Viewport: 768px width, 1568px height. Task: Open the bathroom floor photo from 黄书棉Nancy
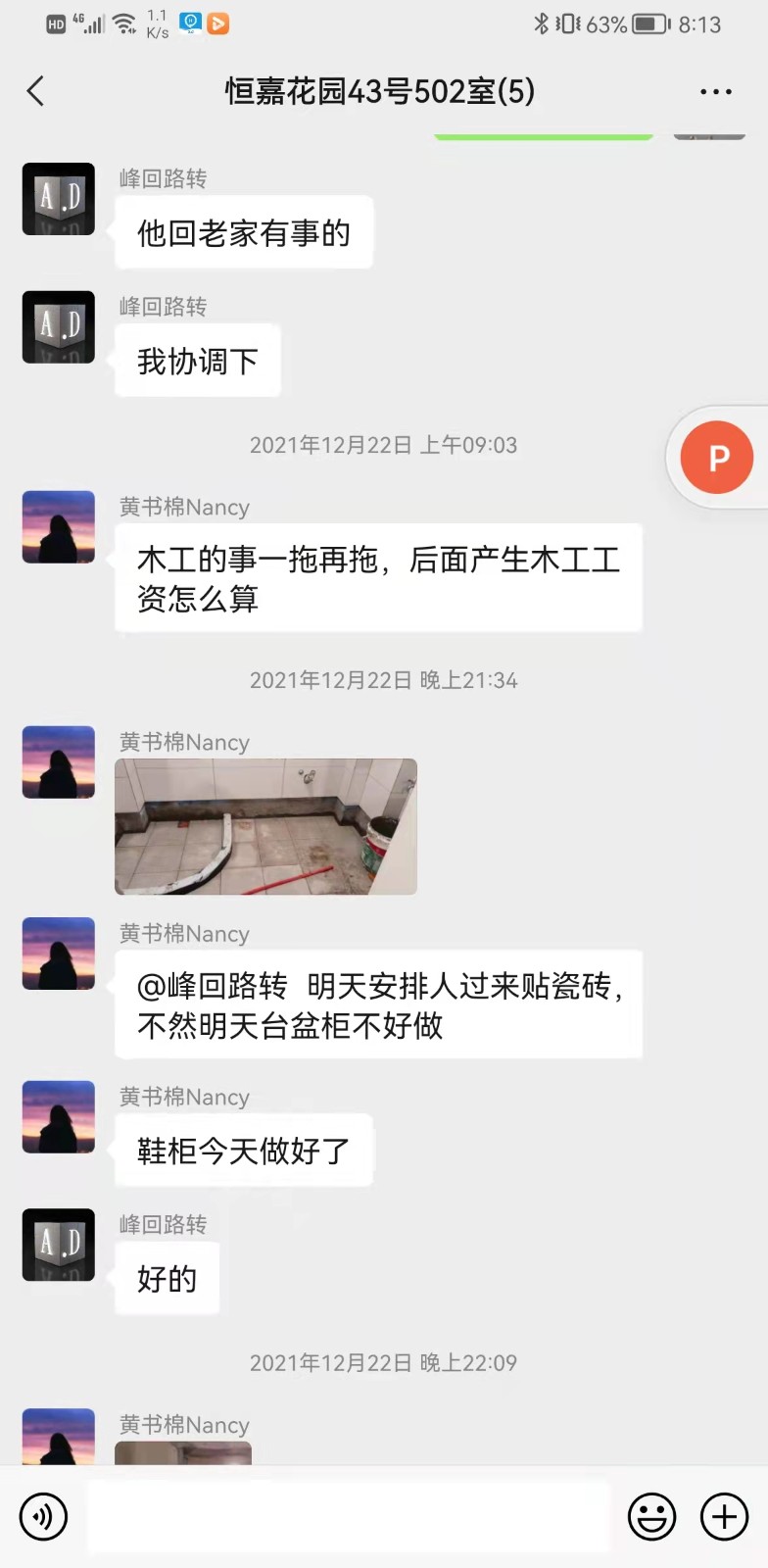pyautogui.click(x=265, y=826)
